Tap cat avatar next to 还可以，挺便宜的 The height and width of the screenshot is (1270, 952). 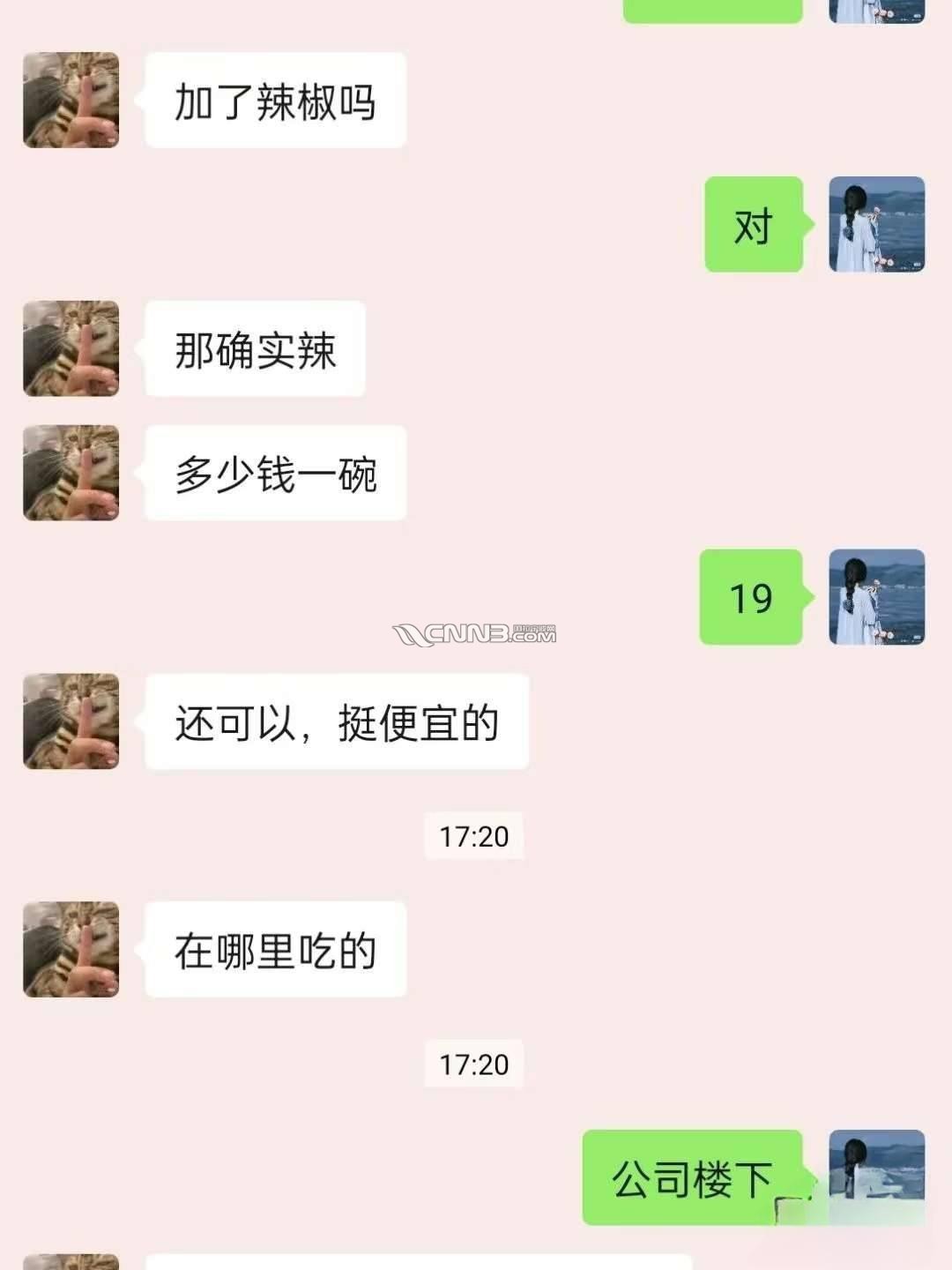coord(71,721)
